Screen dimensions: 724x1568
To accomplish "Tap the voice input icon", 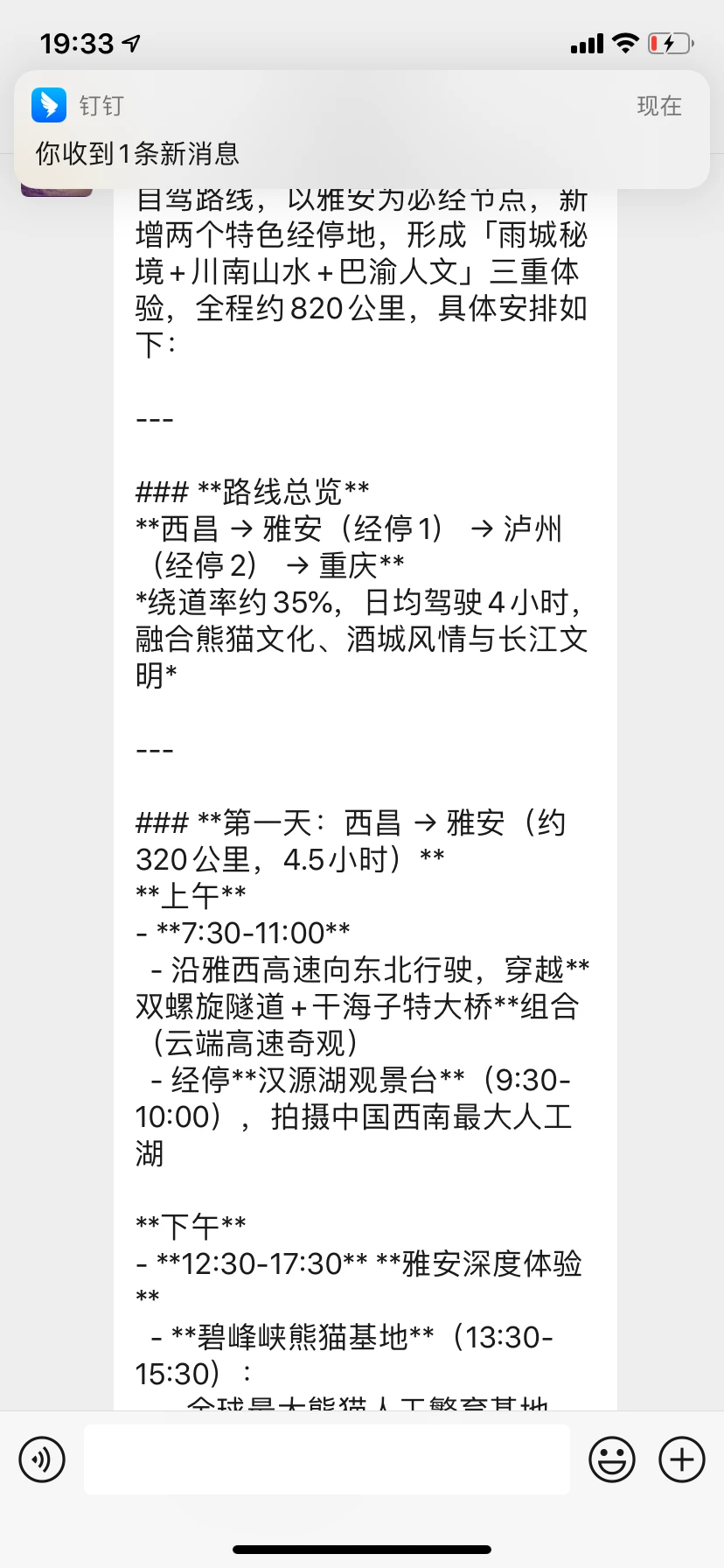I will coord(42,1459).
